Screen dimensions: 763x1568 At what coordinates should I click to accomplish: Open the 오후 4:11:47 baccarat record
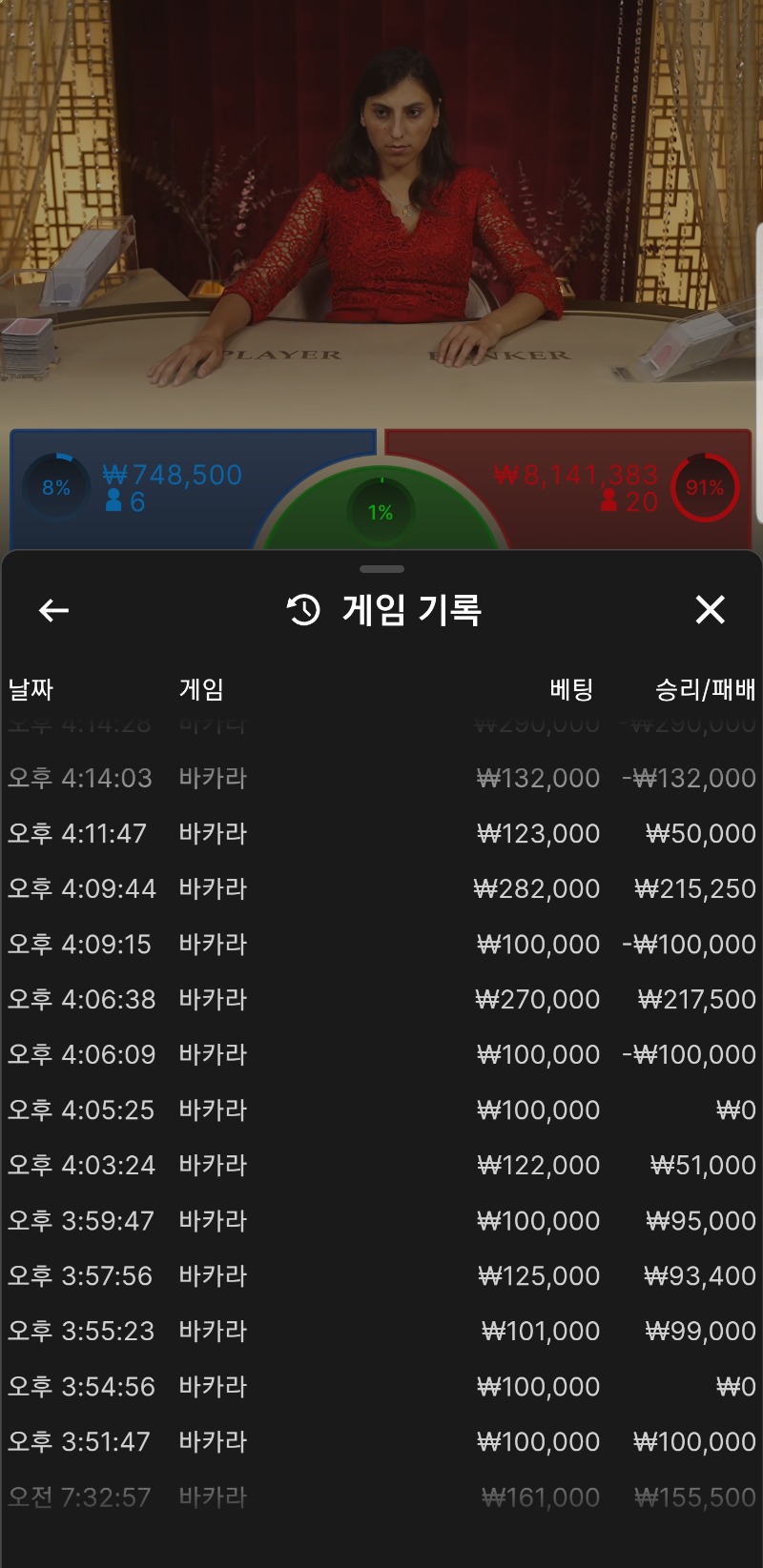tap(381, 833)
